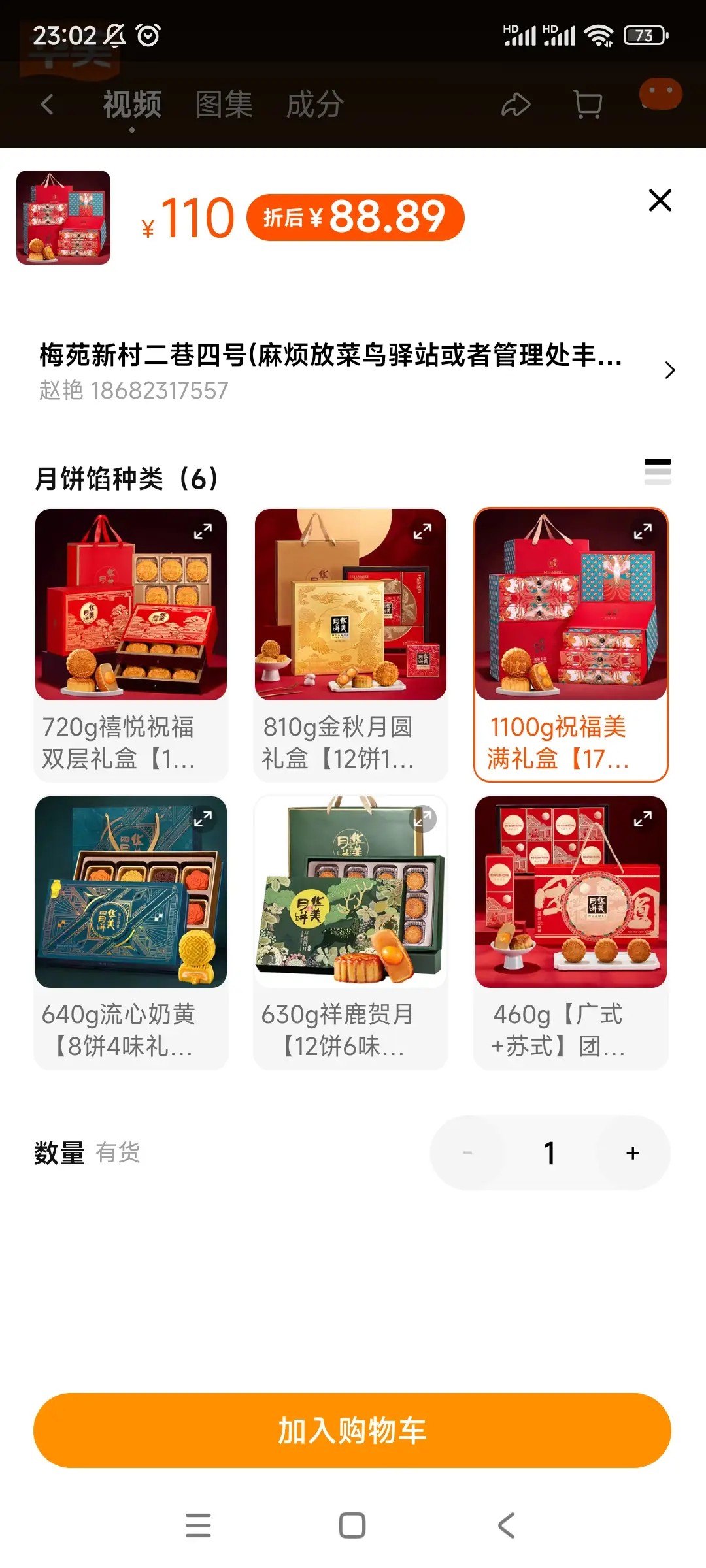Enlarge the 720g禧悦祝福 option image
706x1568 pixels.
pyautogui.click(x=203, y=532)
